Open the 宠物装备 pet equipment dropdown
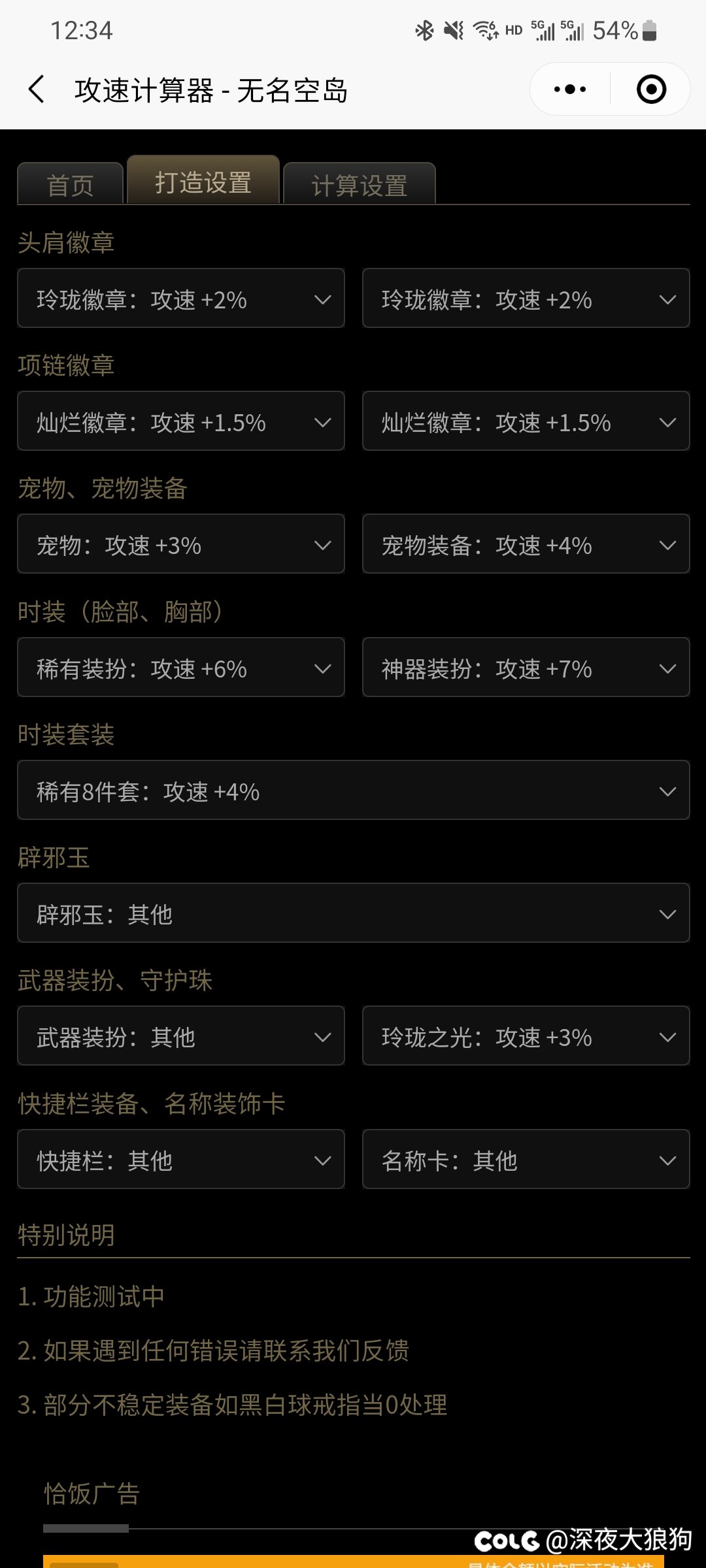706x1568 pixels. 526,544
